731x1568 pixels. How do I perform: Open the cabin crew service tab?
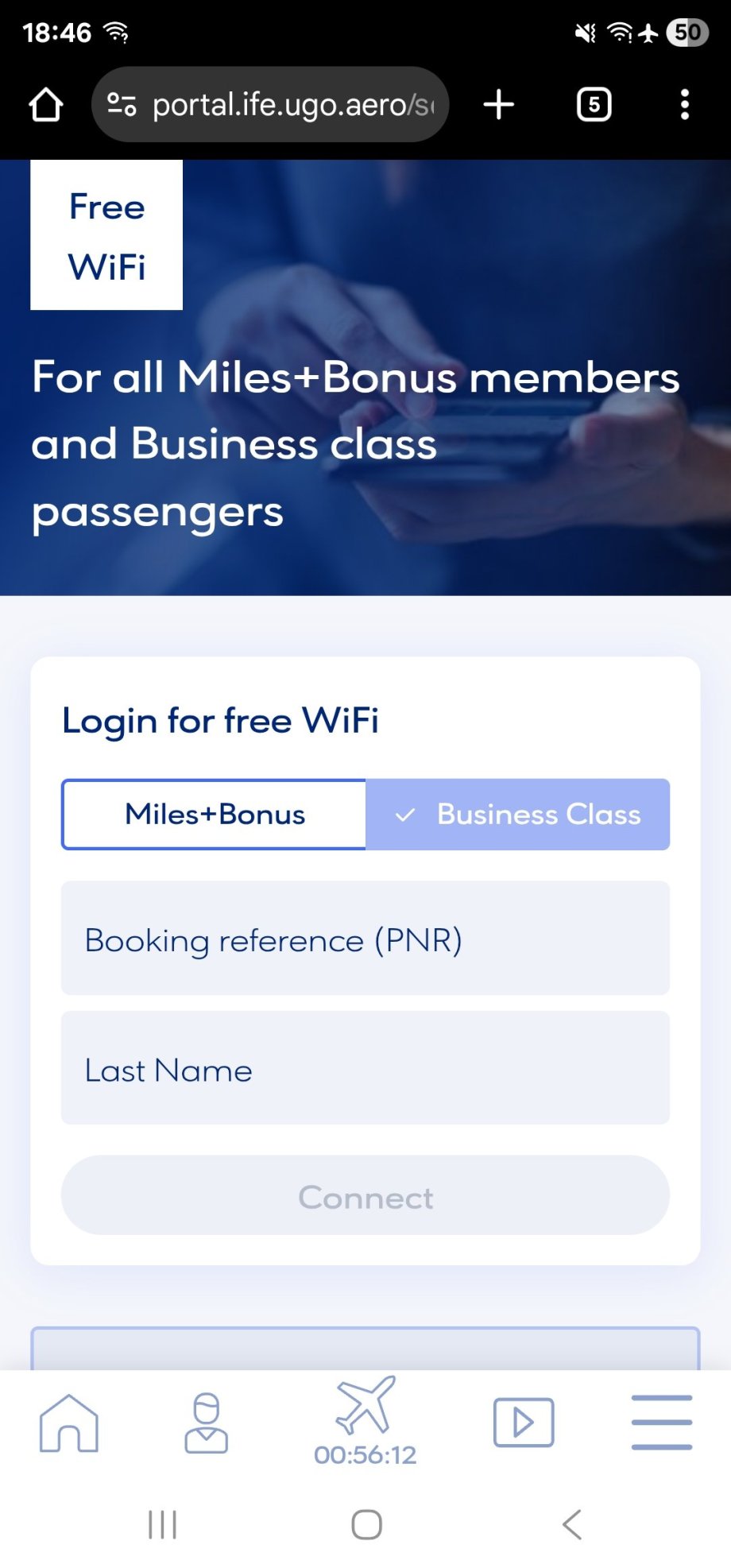coord(207,1423)
